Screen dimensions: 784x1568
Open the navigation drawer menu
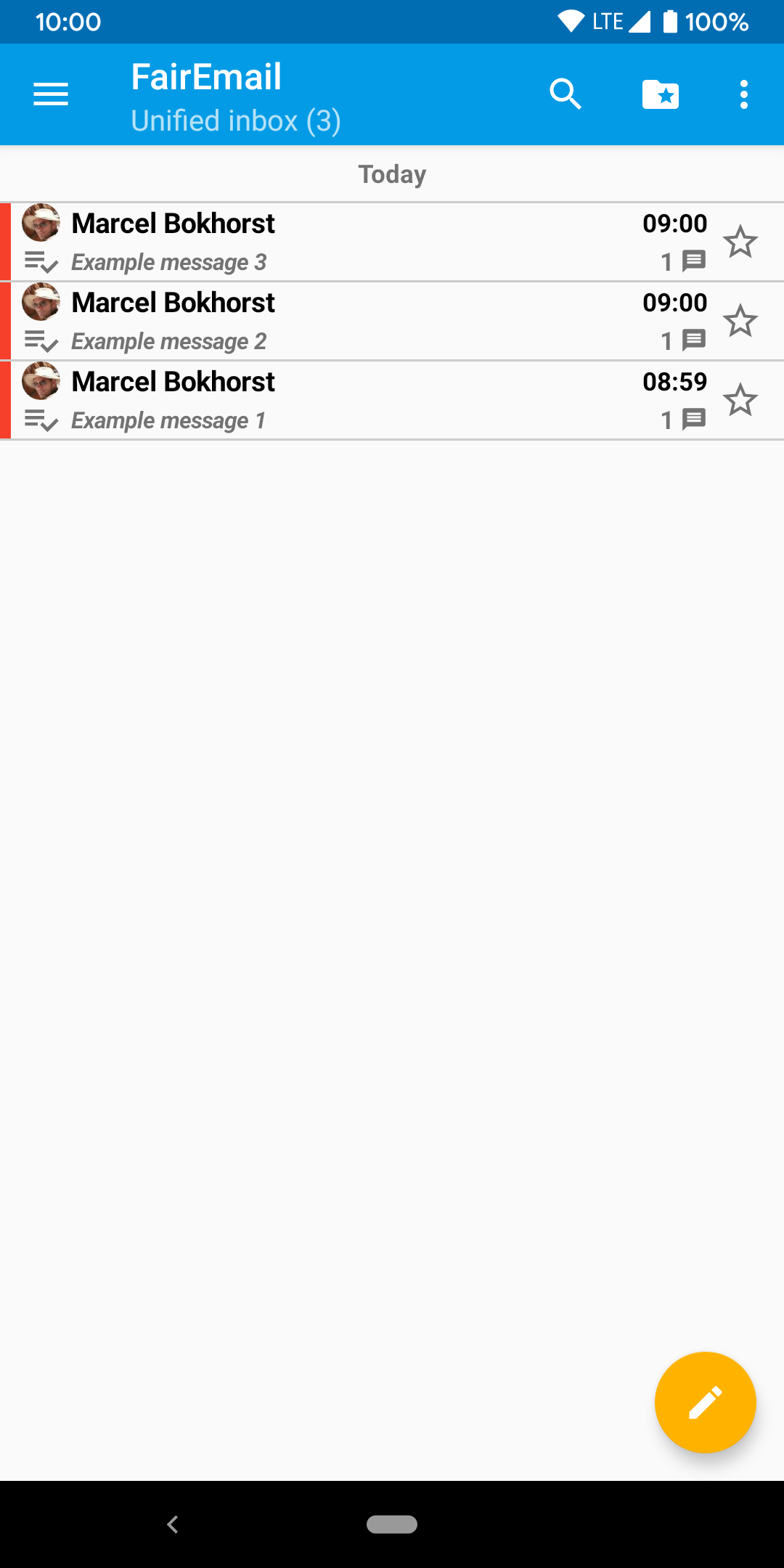pos(51,94)
